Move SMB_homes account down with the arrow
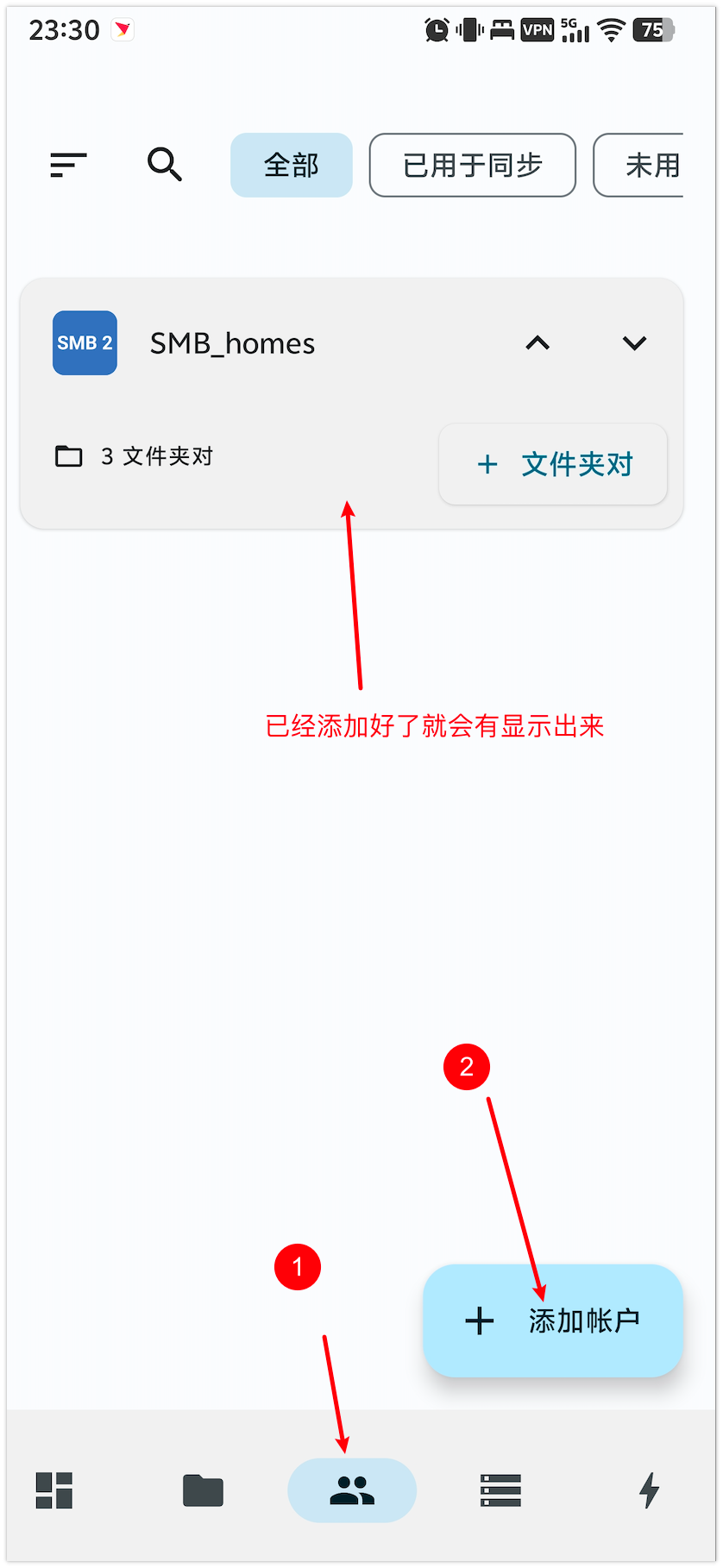This screenshot has width=723, height=1568. (634, 343)
